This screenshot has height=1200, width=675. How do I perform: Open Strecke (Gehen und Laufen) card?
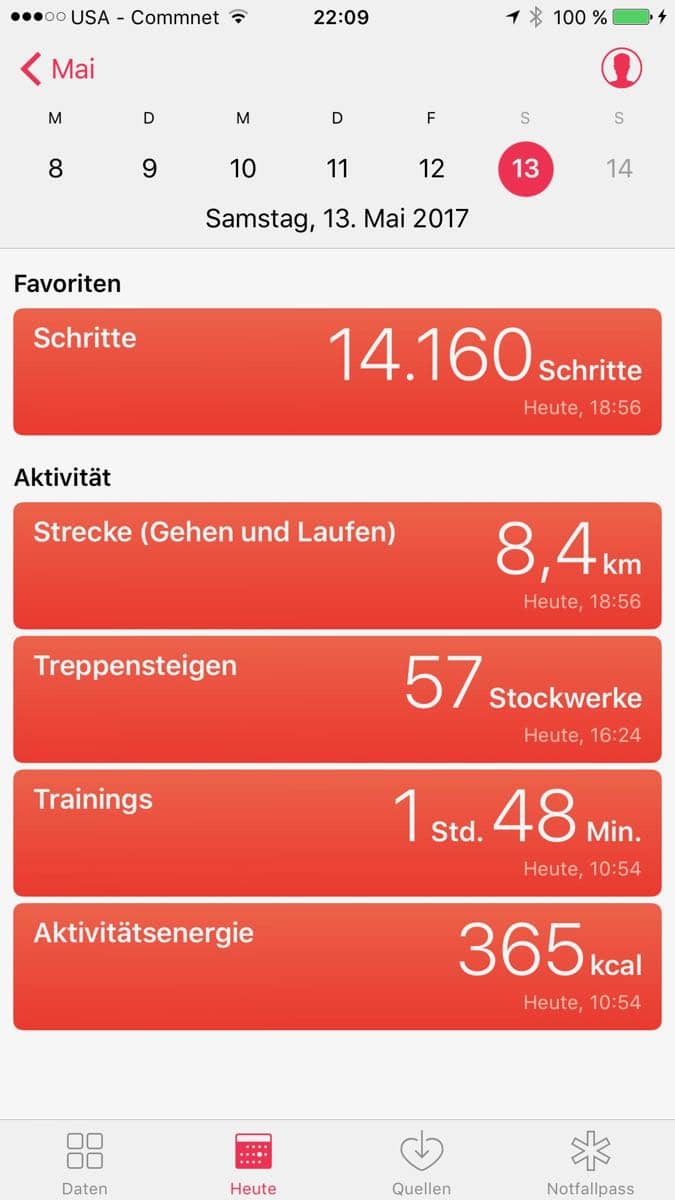337,565
